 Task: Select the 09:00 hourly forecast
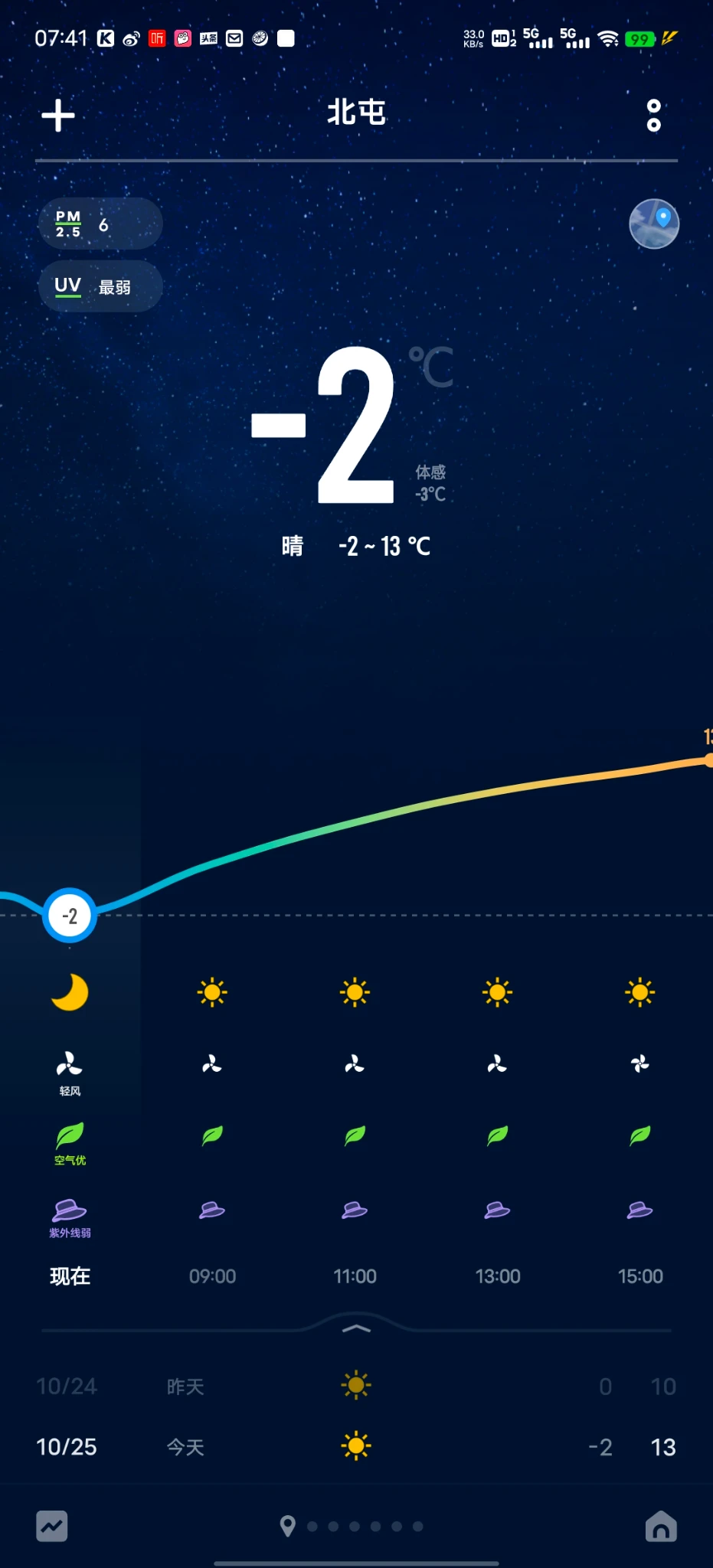pos(212,1276)
